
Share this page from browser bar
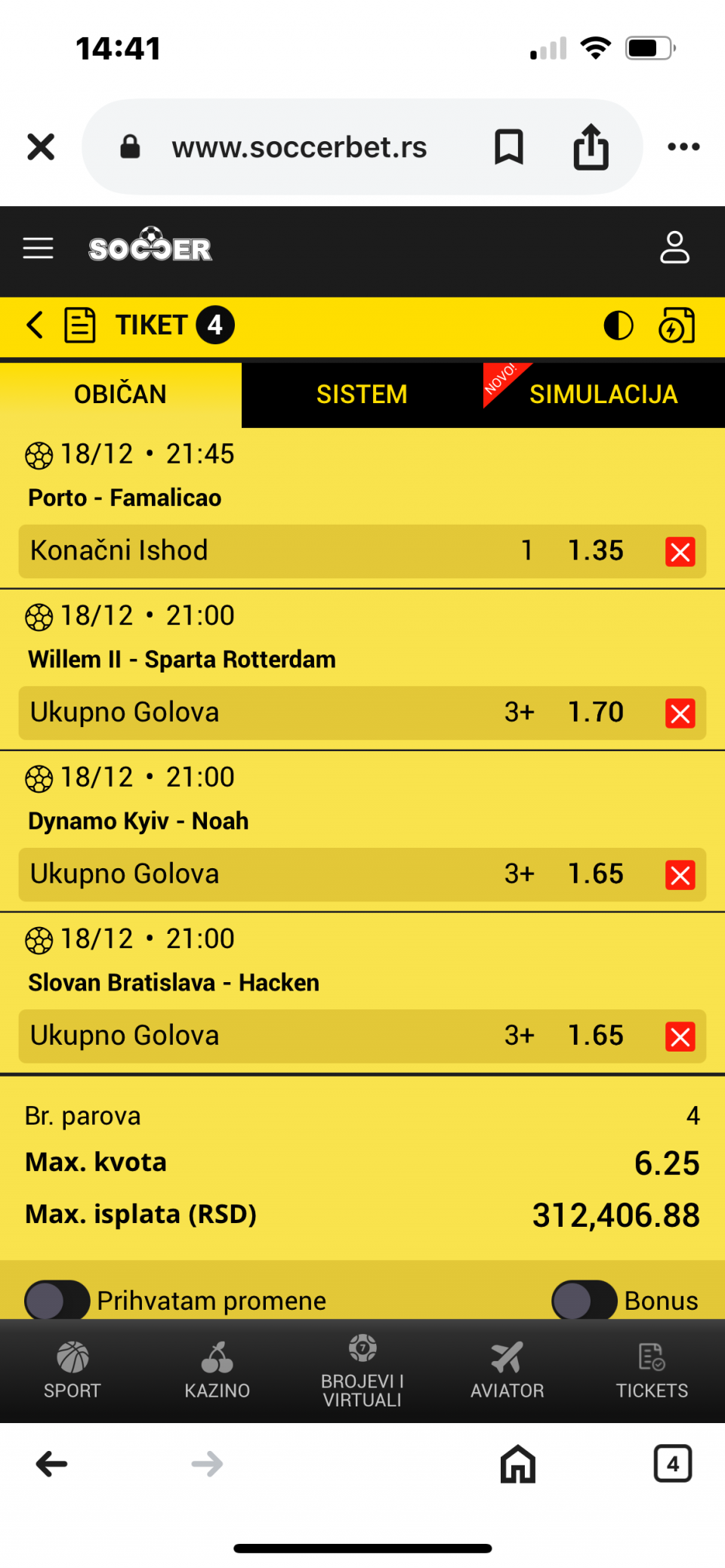(x=591, y=147)
